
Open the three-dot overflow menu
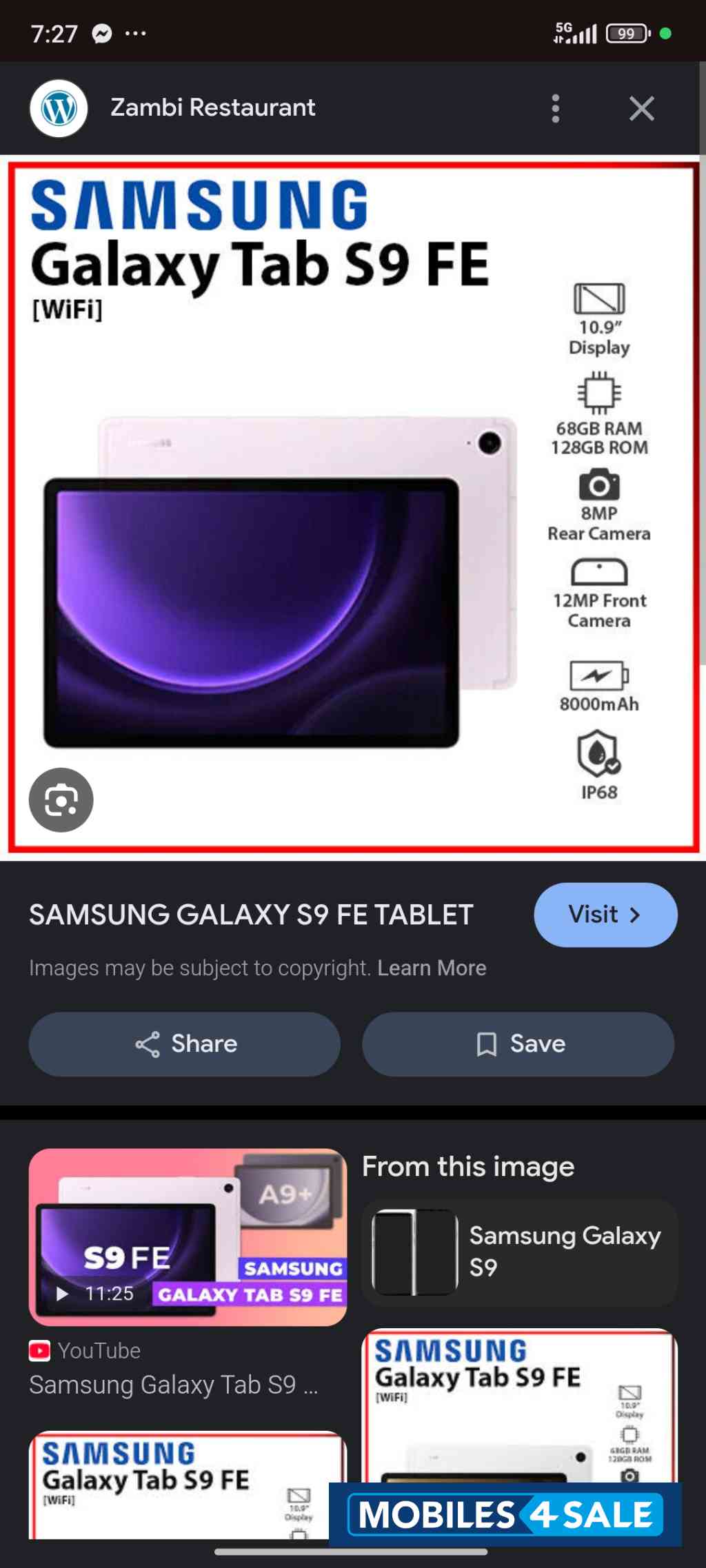556,109
